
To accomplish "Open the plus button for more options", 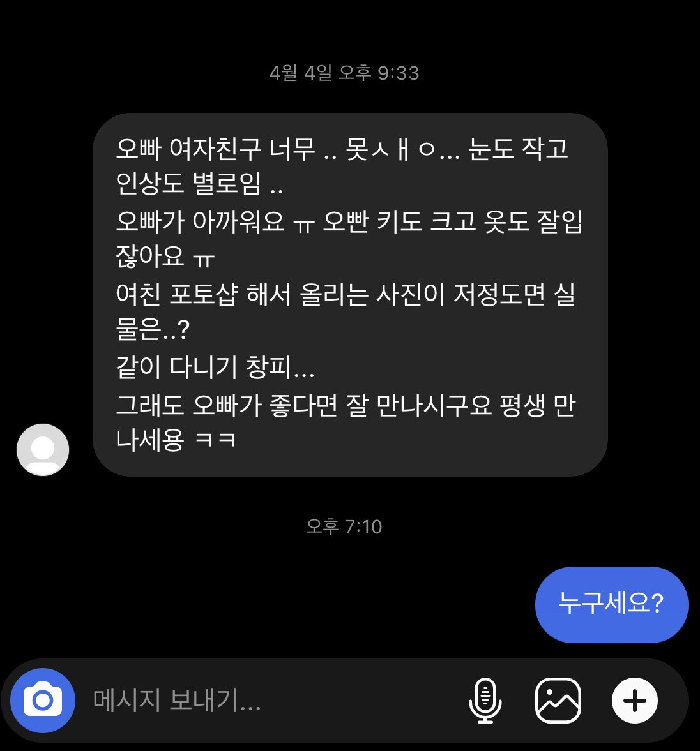I will (x=635, y=700).
